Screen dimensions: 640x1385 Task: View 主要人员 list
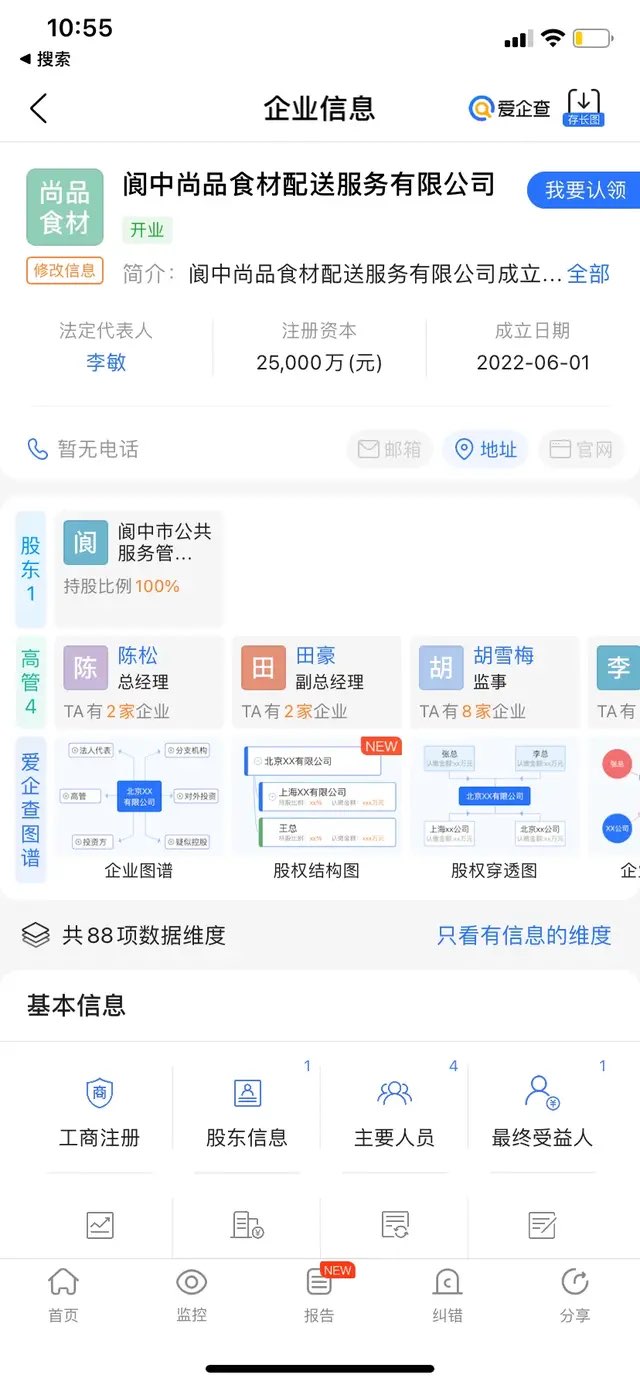tap(394, 1112)
